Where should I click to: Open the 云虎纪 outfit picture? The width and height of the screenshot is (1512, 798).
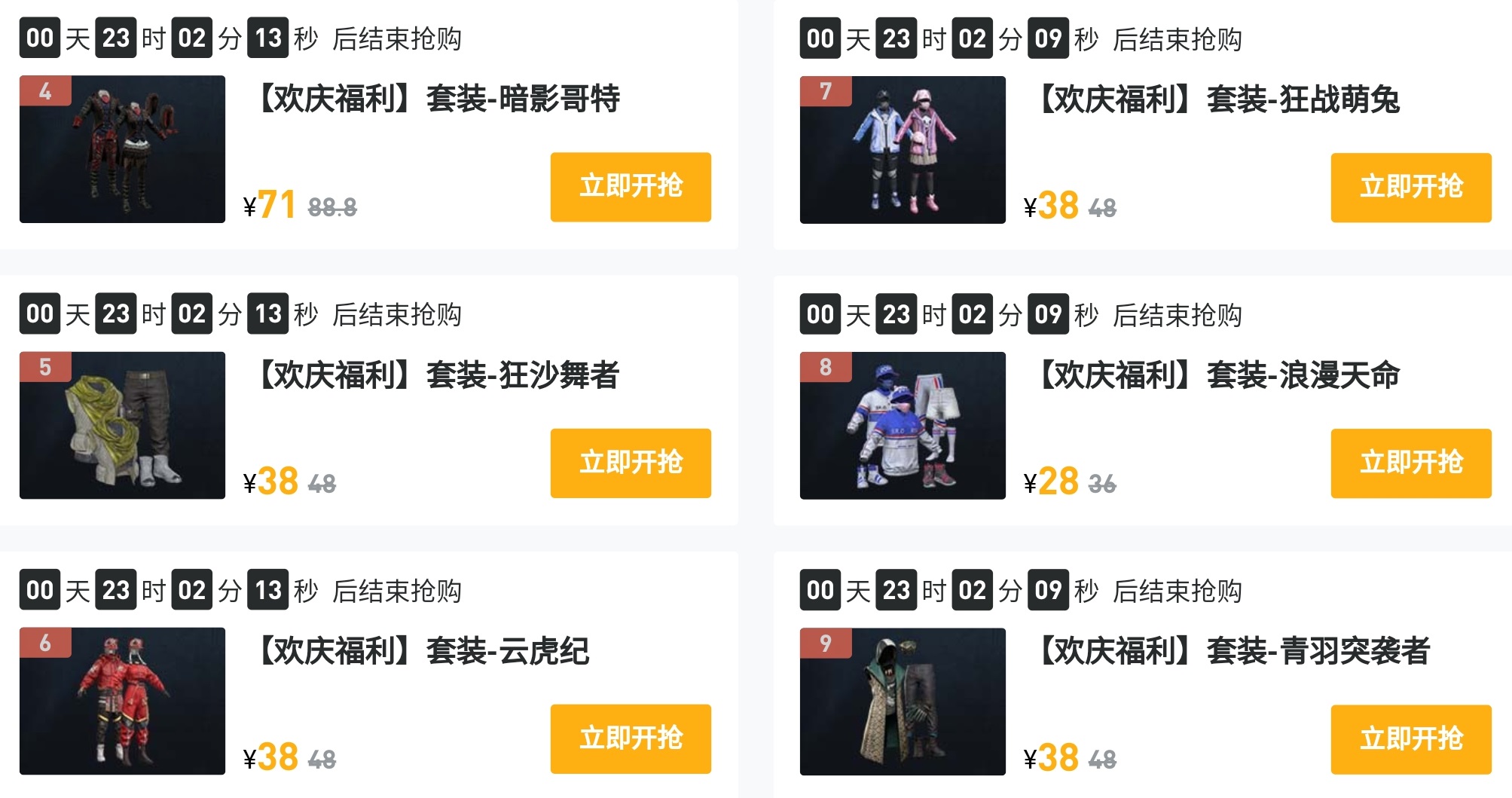[x=122, y=701]
